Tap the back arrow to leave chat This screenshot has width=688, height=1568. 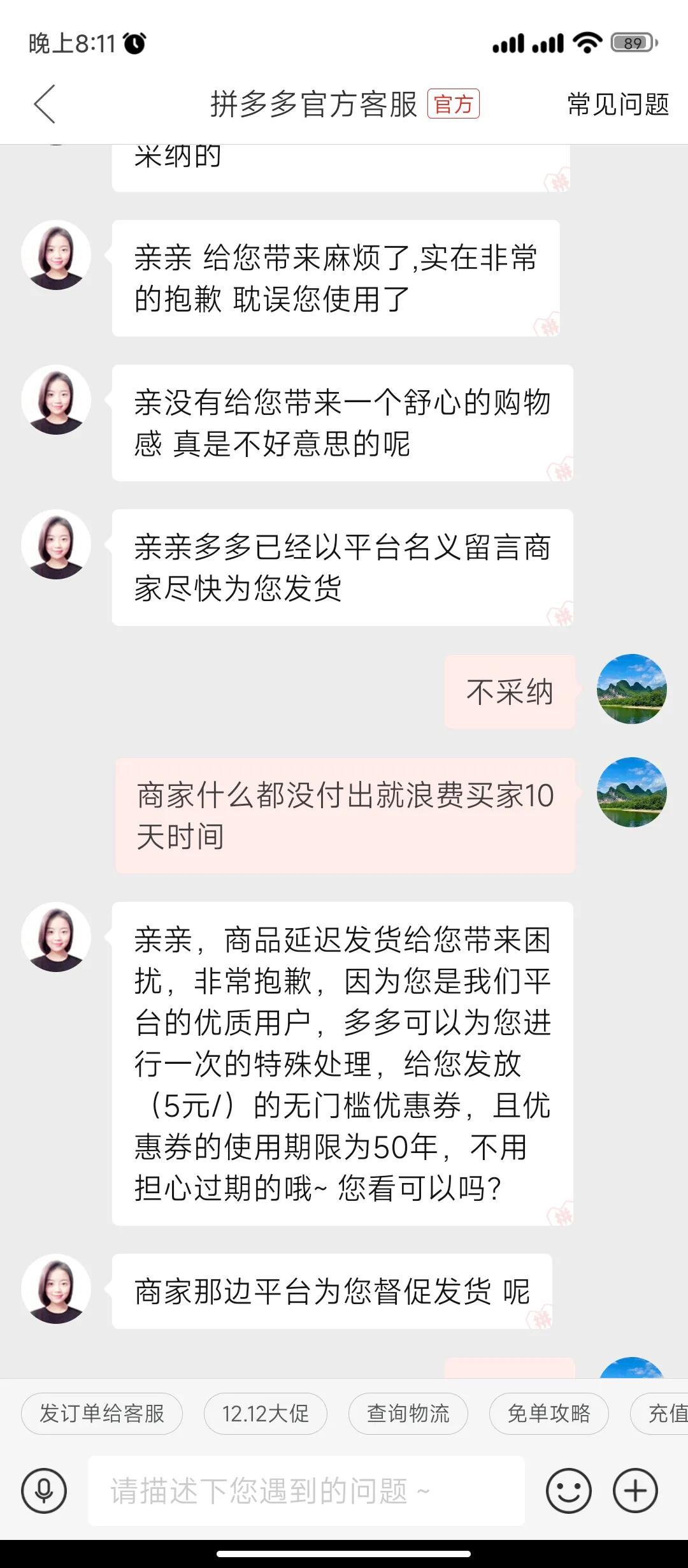pos(45,105)
